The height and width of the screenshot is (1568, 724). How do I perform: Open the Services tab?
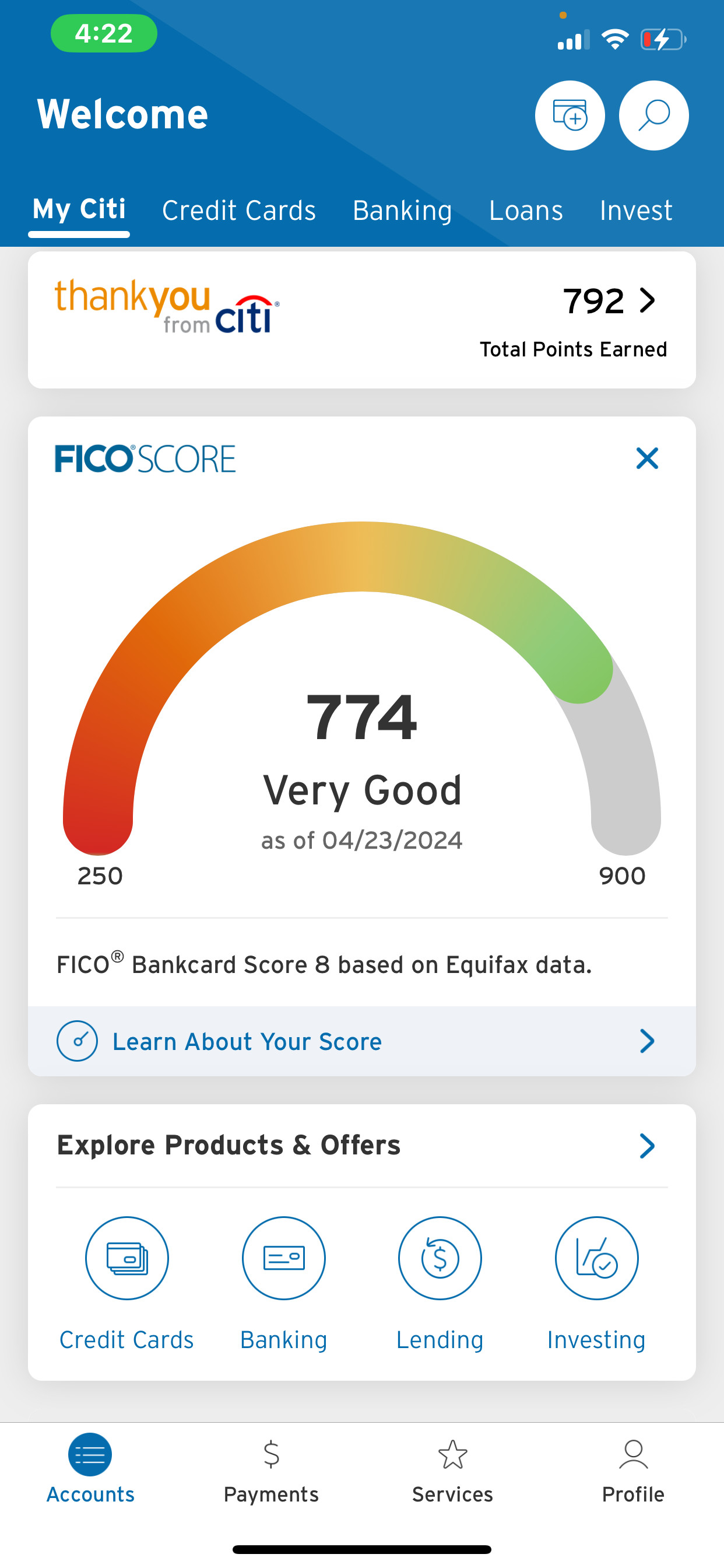453,1470
